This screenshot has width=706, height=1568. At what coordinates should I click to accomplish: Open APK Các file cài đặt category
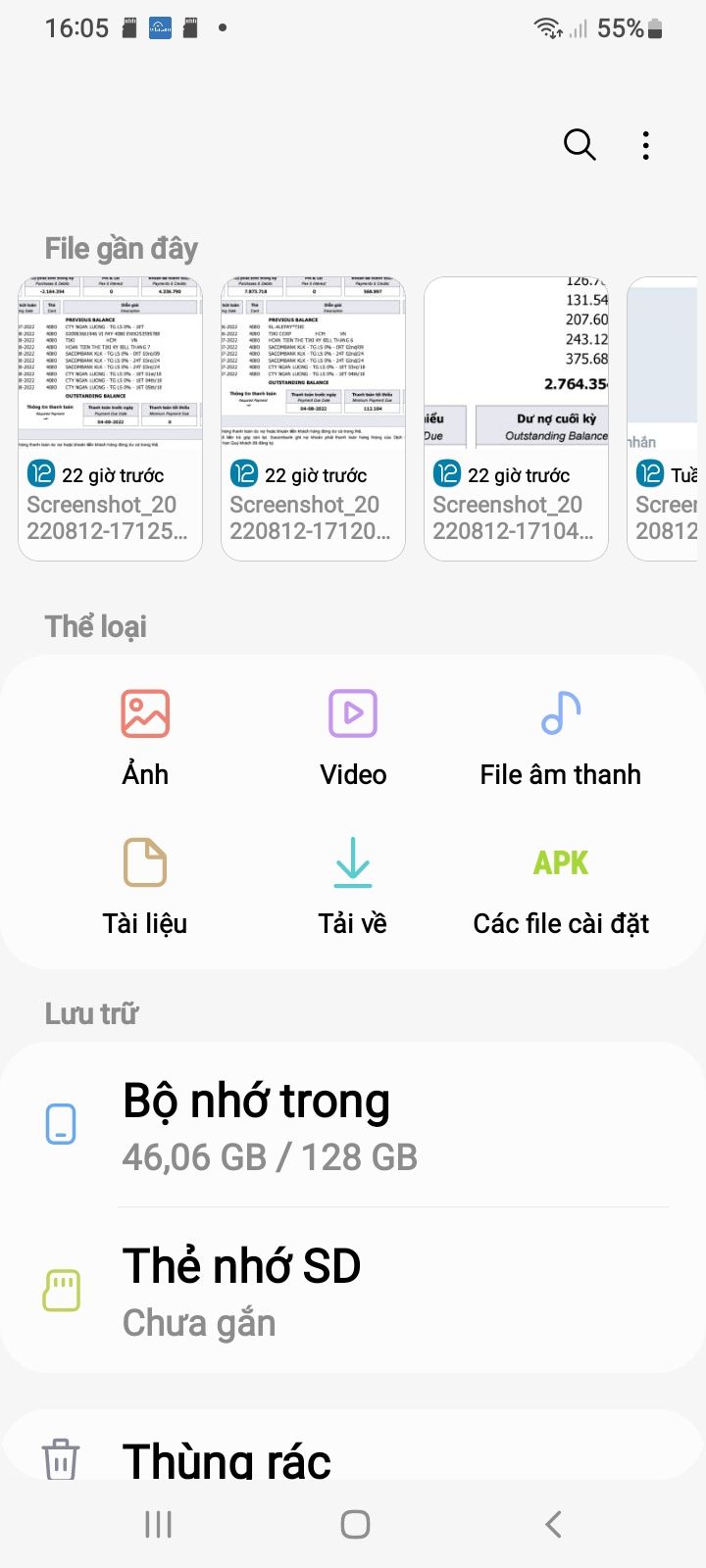[x=559, y=882]
